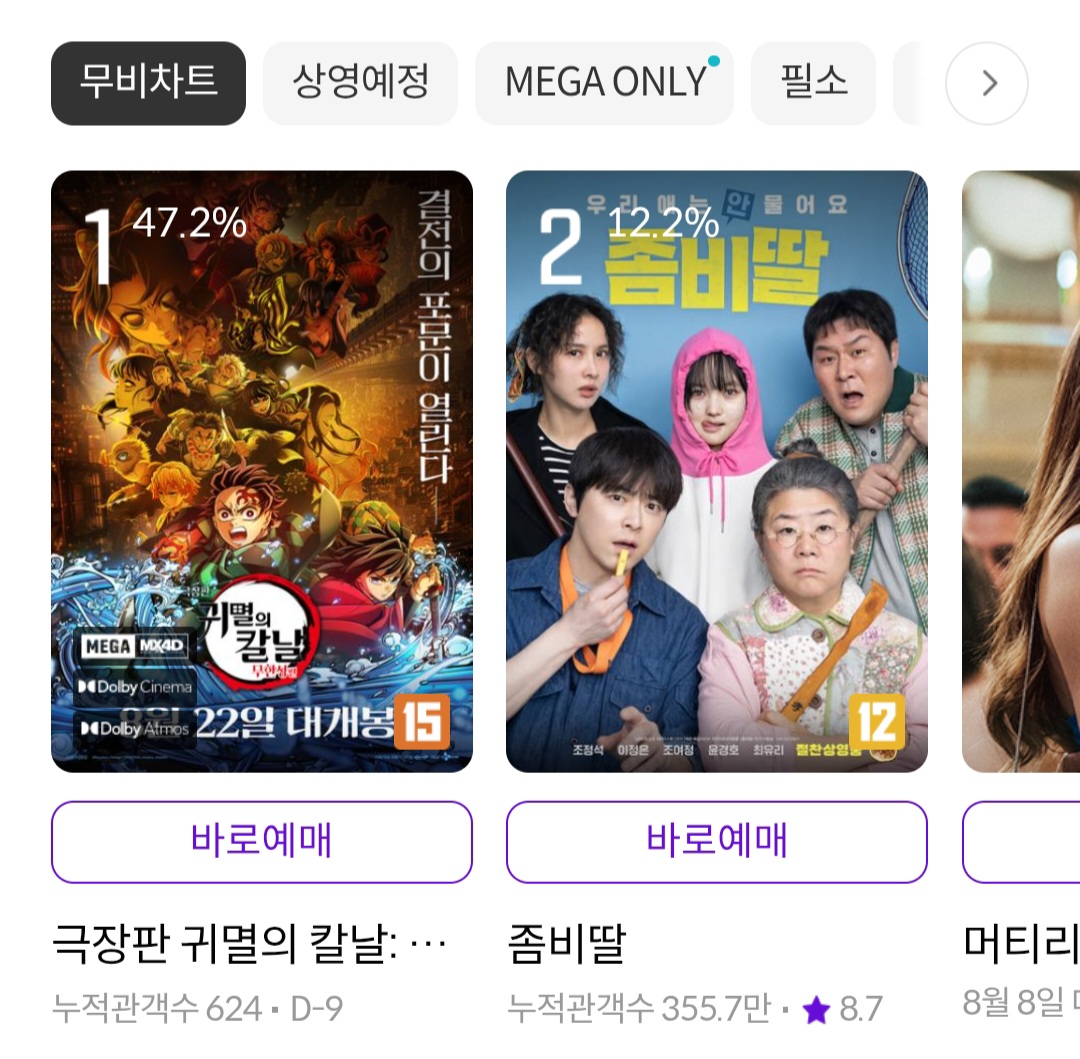Open the MEGA ONLY tab
This screenshot has height=1059, width=1080.
pyautogui.click(x=605, y=83)
